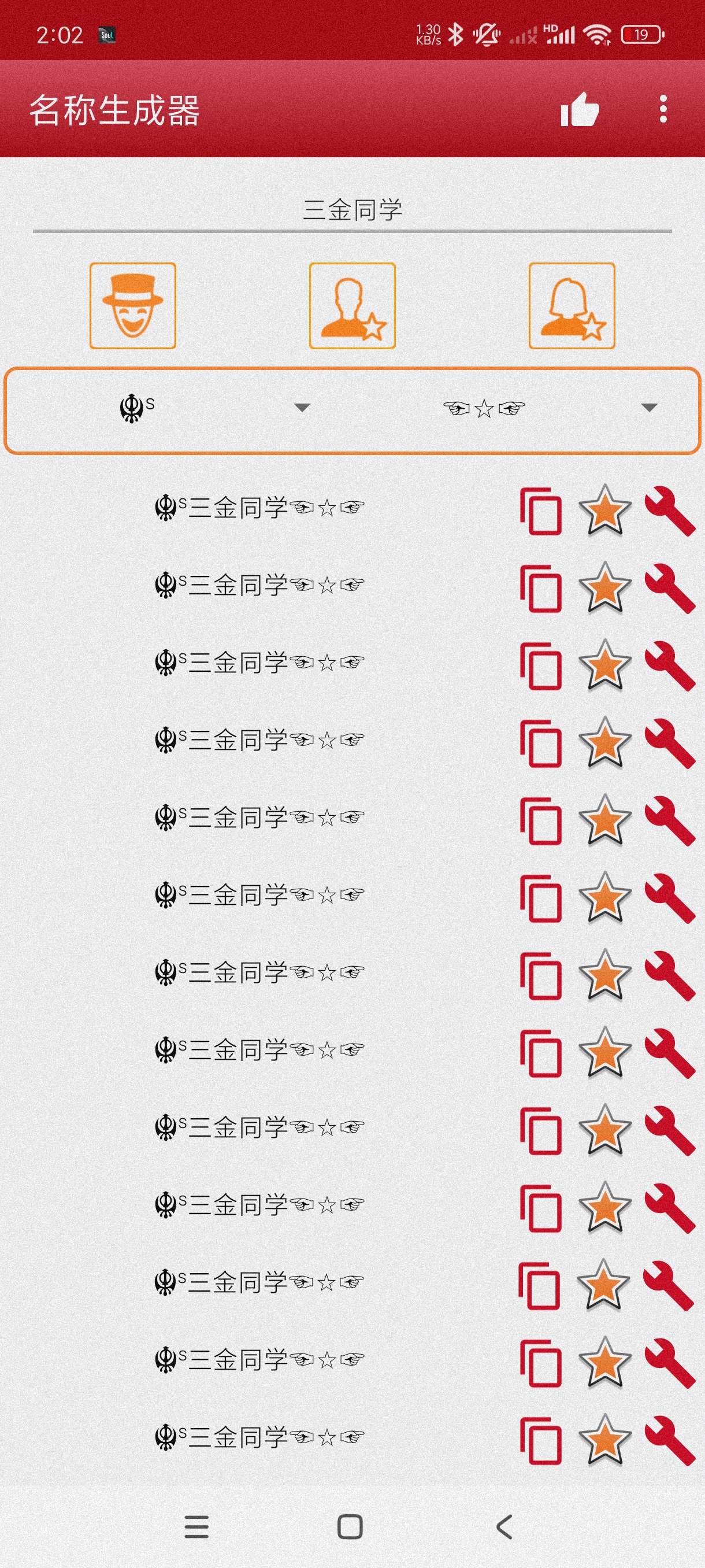Viewport: 705px width, 1568px height.
Task: Favorite the first generated name
Action: [x=604, y=511]
